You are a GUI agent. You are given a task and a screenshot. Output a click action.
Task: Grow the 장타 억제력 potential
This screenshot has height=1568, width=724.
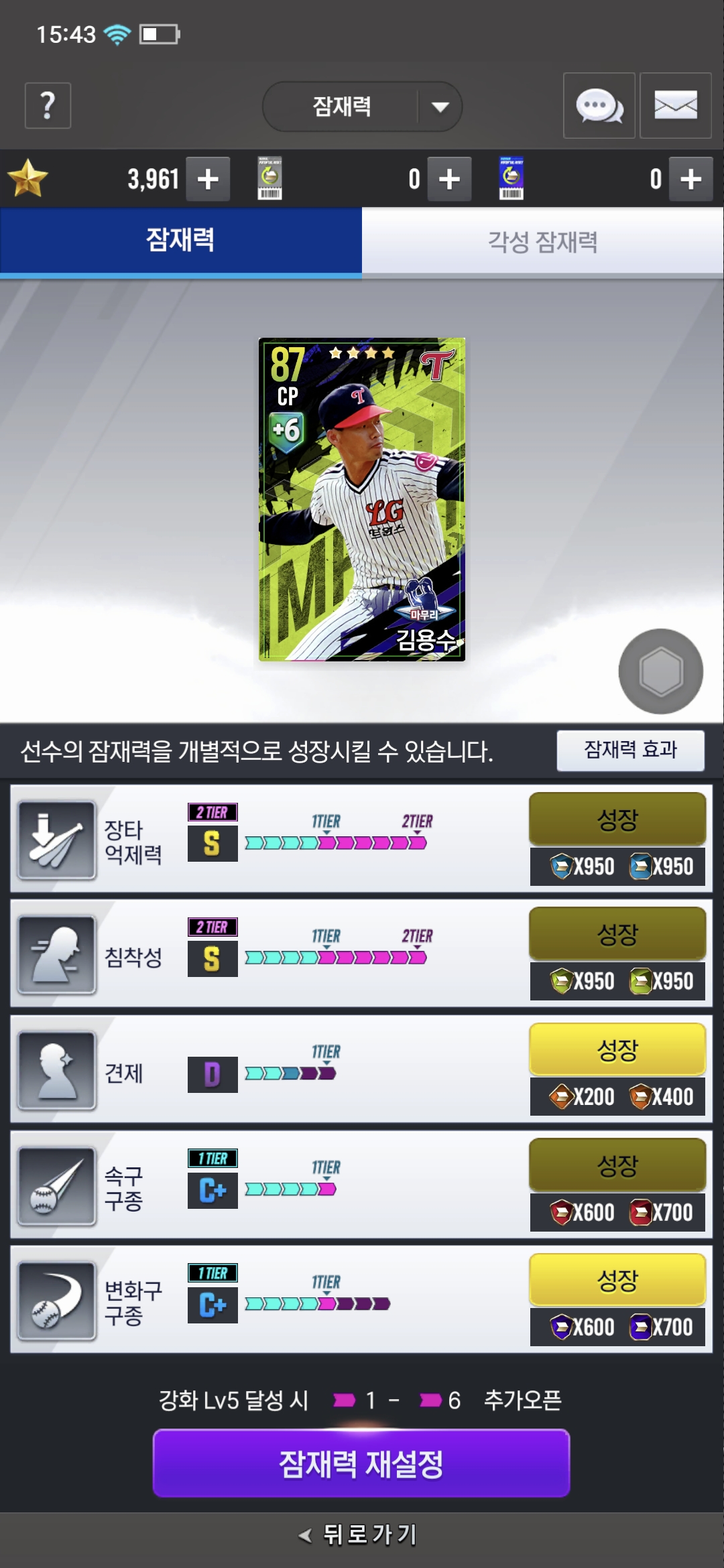point(617,819)
